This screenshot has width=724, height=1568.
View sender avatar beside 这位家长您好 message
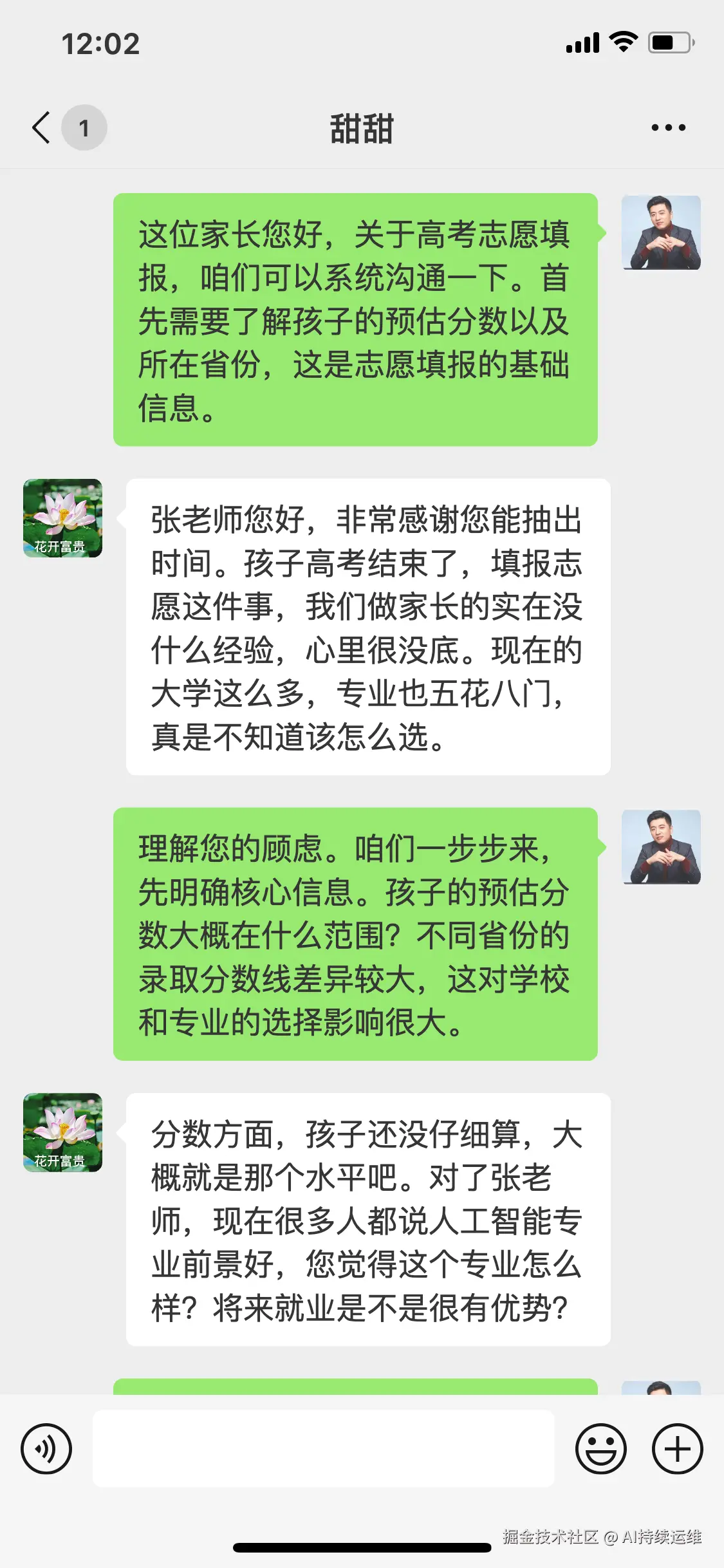coord(661,232)
